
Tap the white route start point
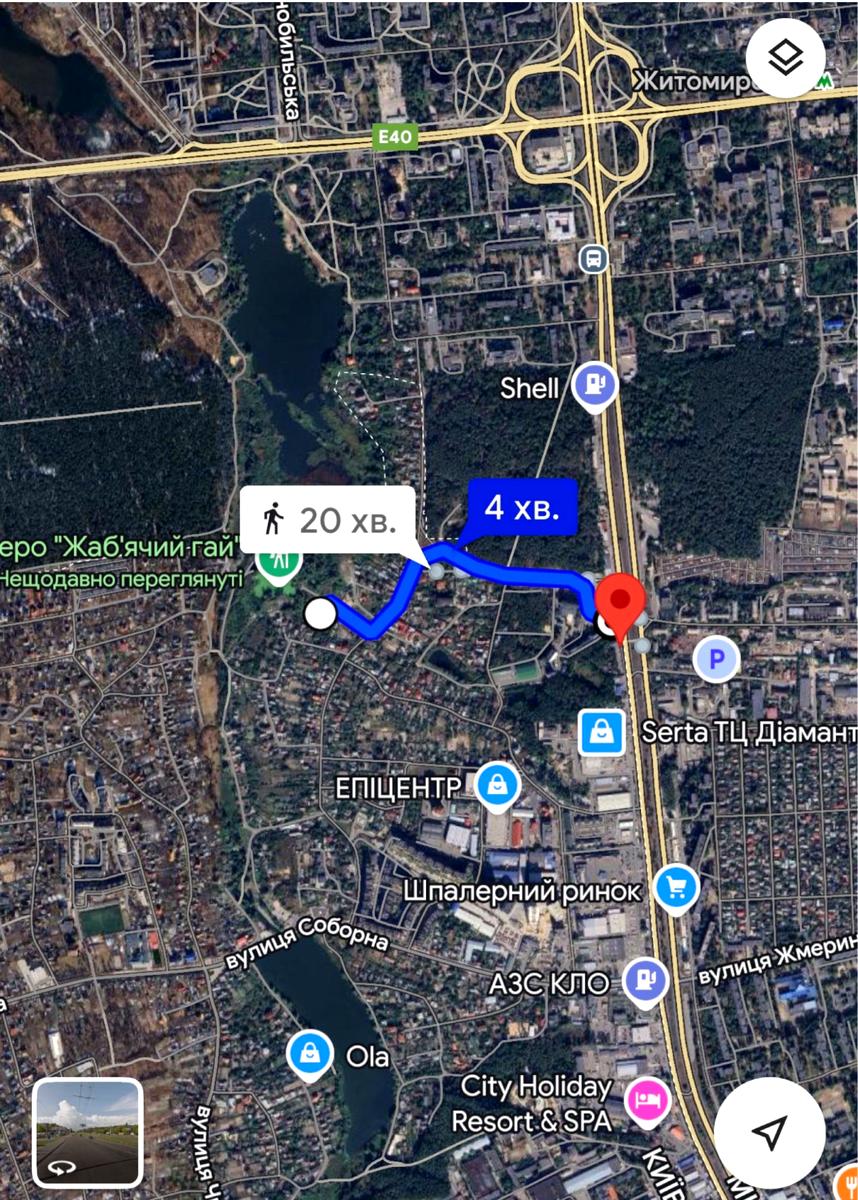(320, 614)
